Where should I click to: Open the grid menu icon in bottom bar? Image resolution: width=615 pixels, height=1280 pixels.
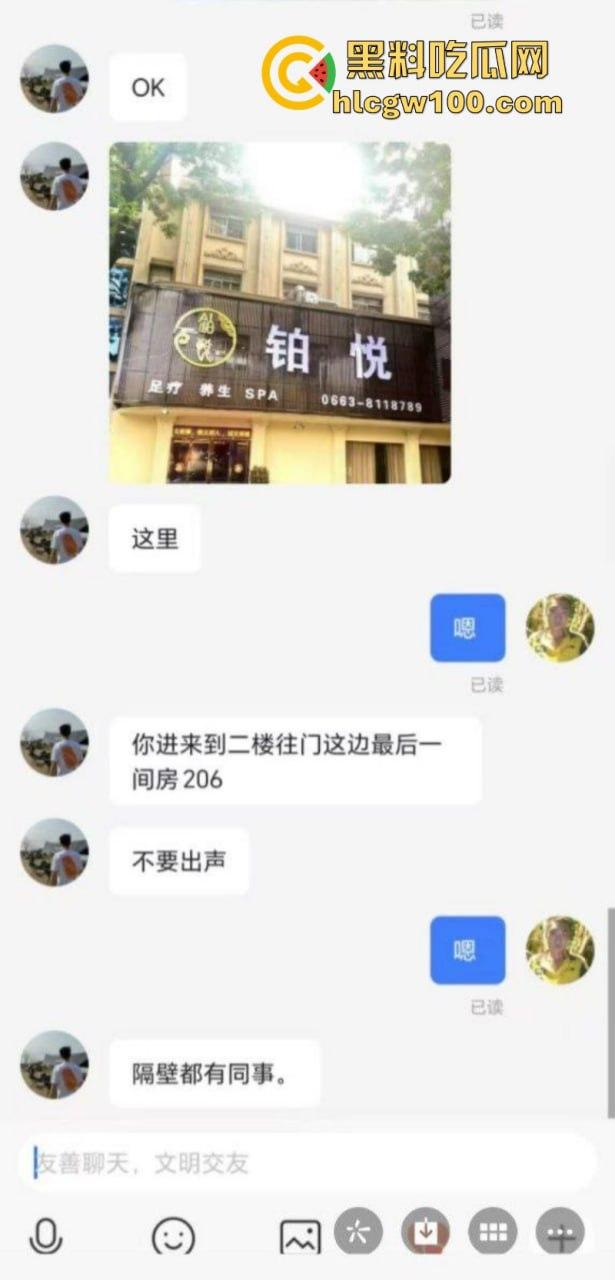point(493,1233)
